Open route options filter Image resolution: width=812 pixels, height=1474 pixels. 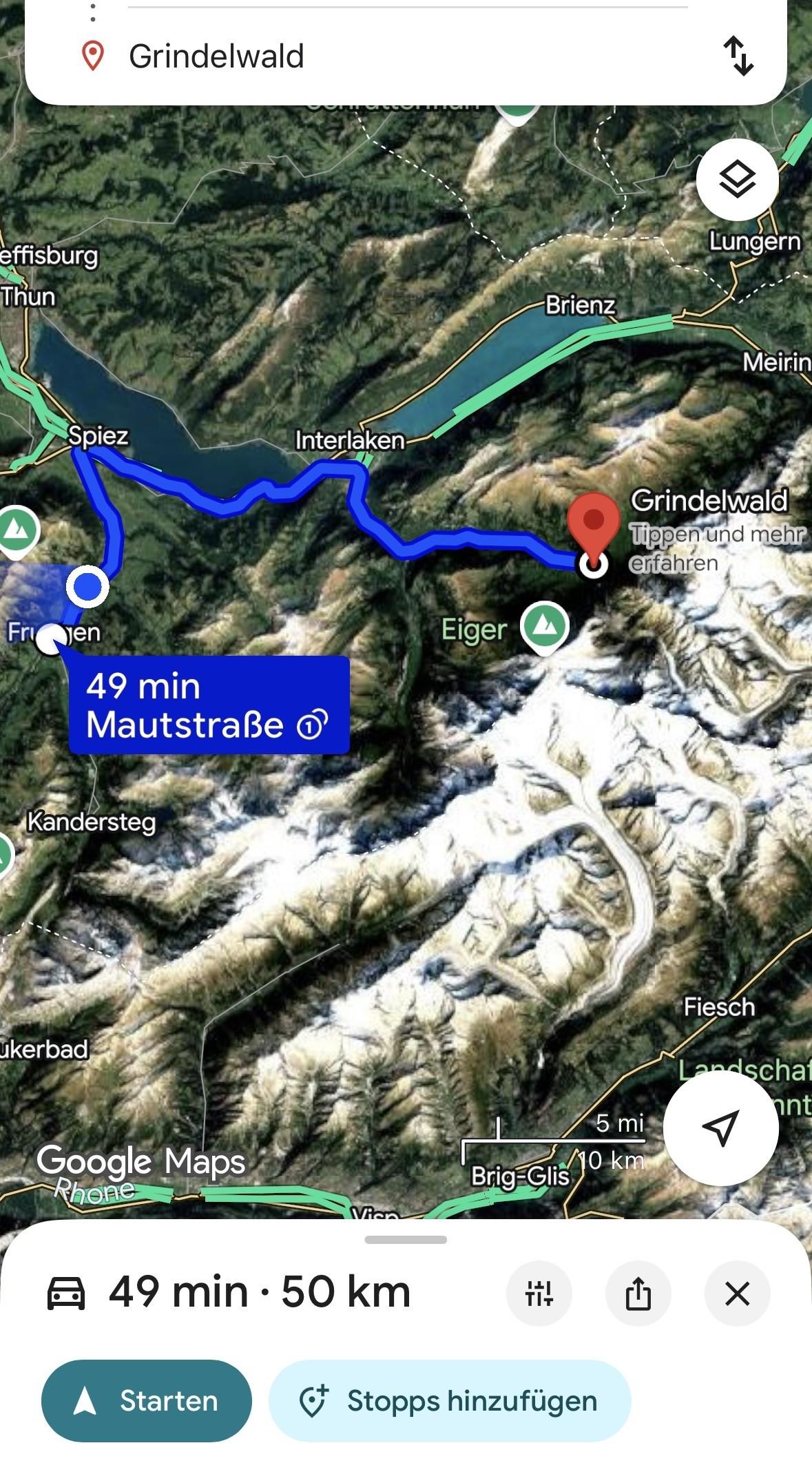click(539, 1293)
